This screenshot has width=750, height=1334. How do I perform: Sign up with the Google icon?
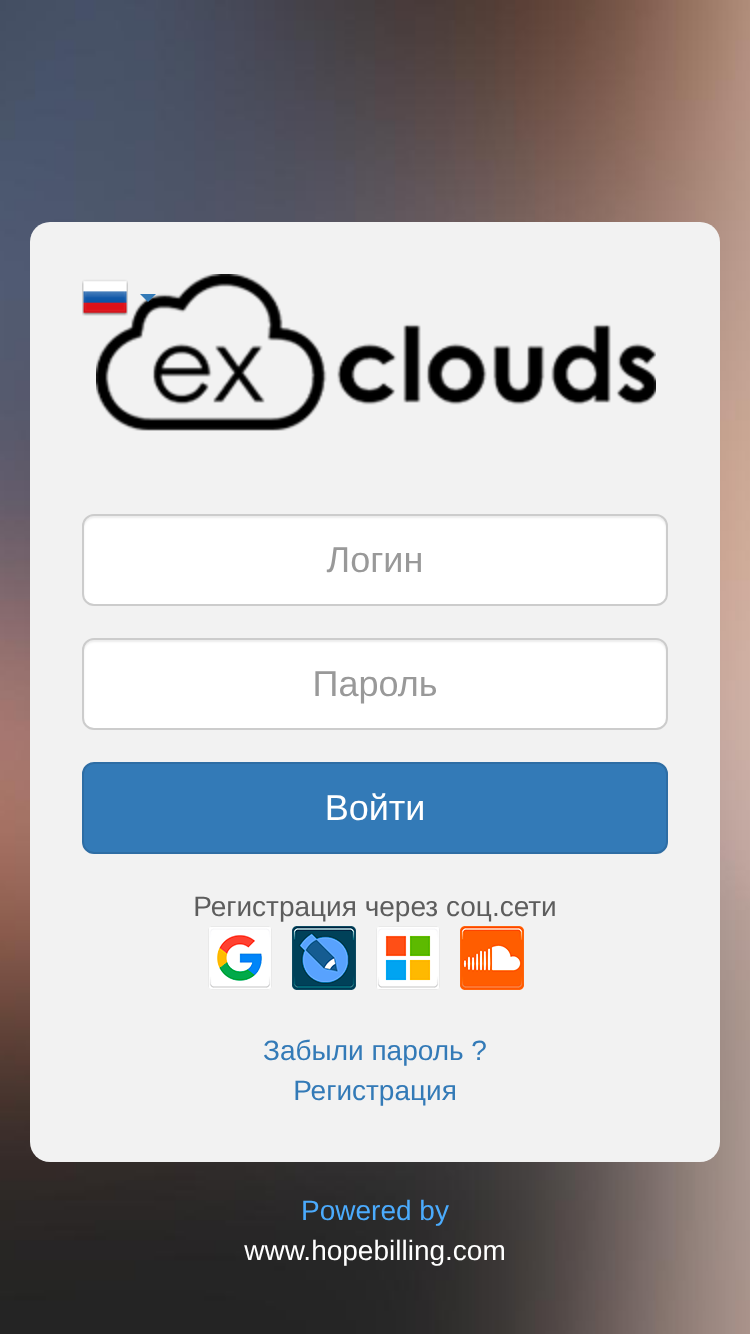[x=240, y=958]
